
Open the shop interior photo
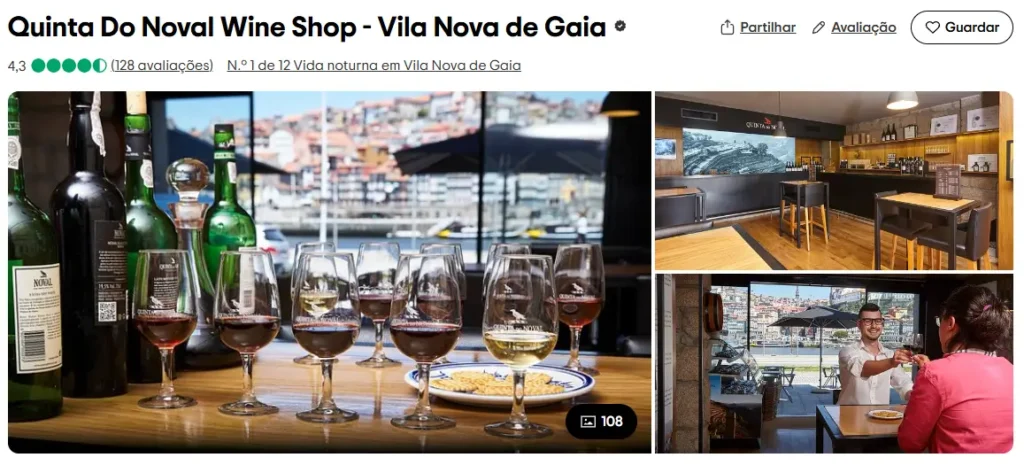pos(833,180)
